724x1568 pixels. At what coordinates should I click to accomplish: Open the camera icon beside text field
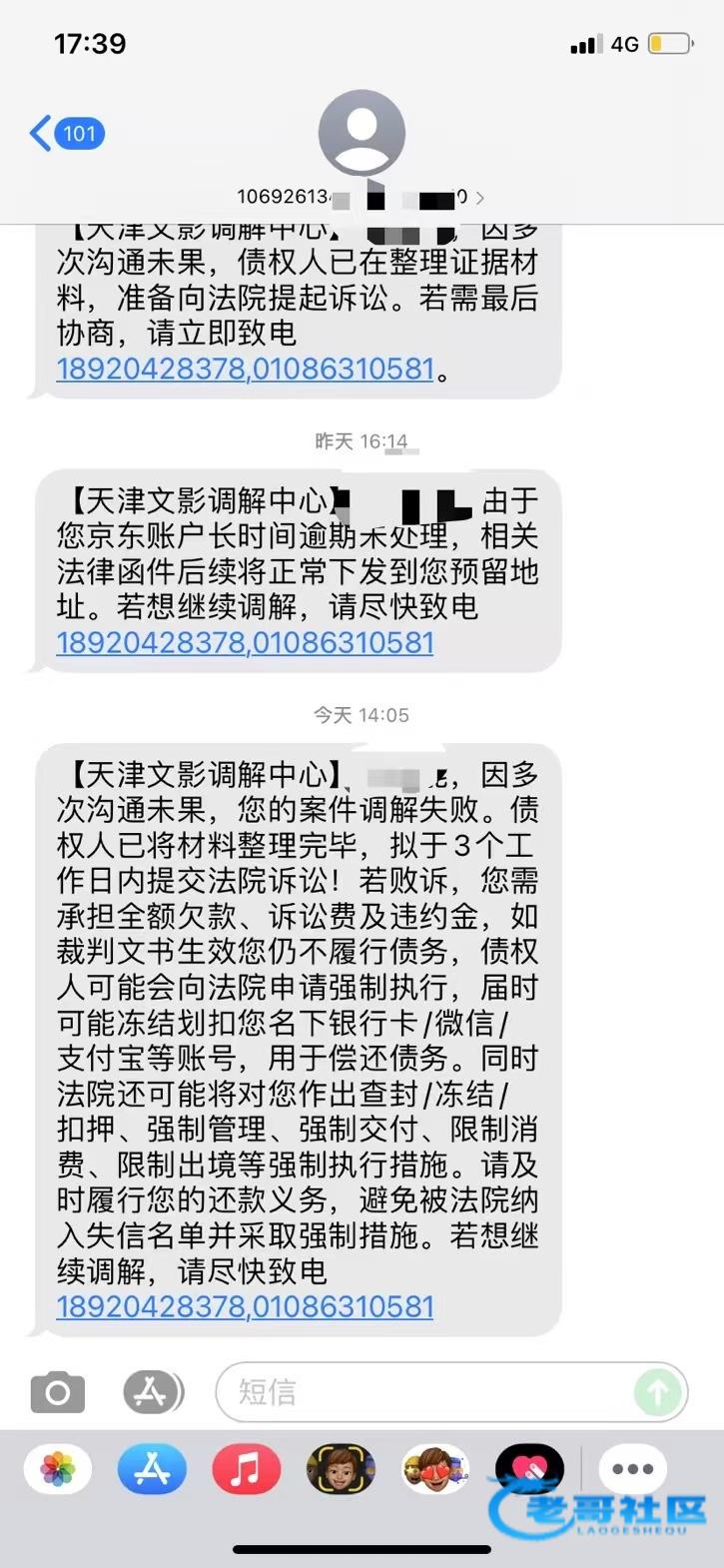coord(58,1391)
